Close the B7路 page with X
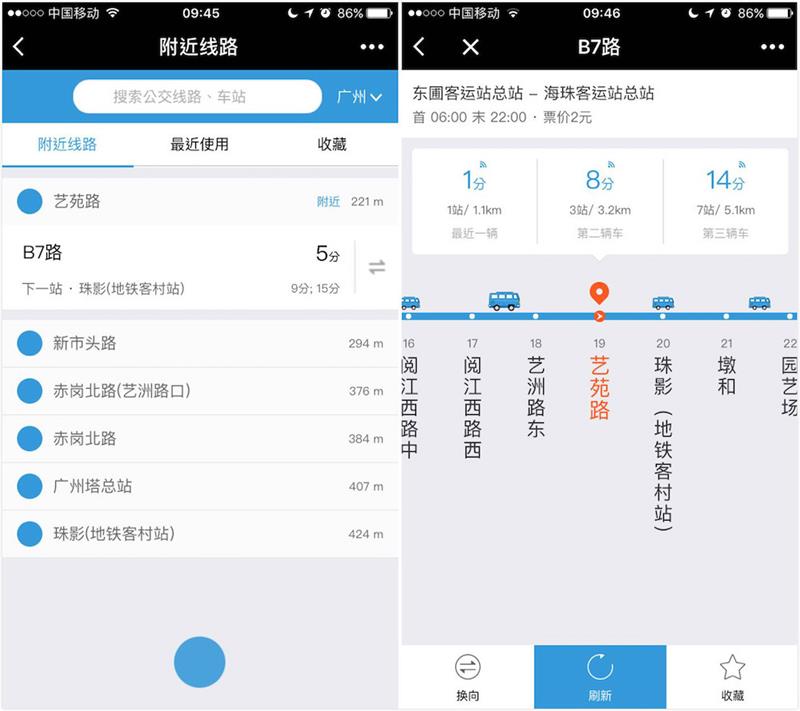The image size is (800, 711). (471, 47)
